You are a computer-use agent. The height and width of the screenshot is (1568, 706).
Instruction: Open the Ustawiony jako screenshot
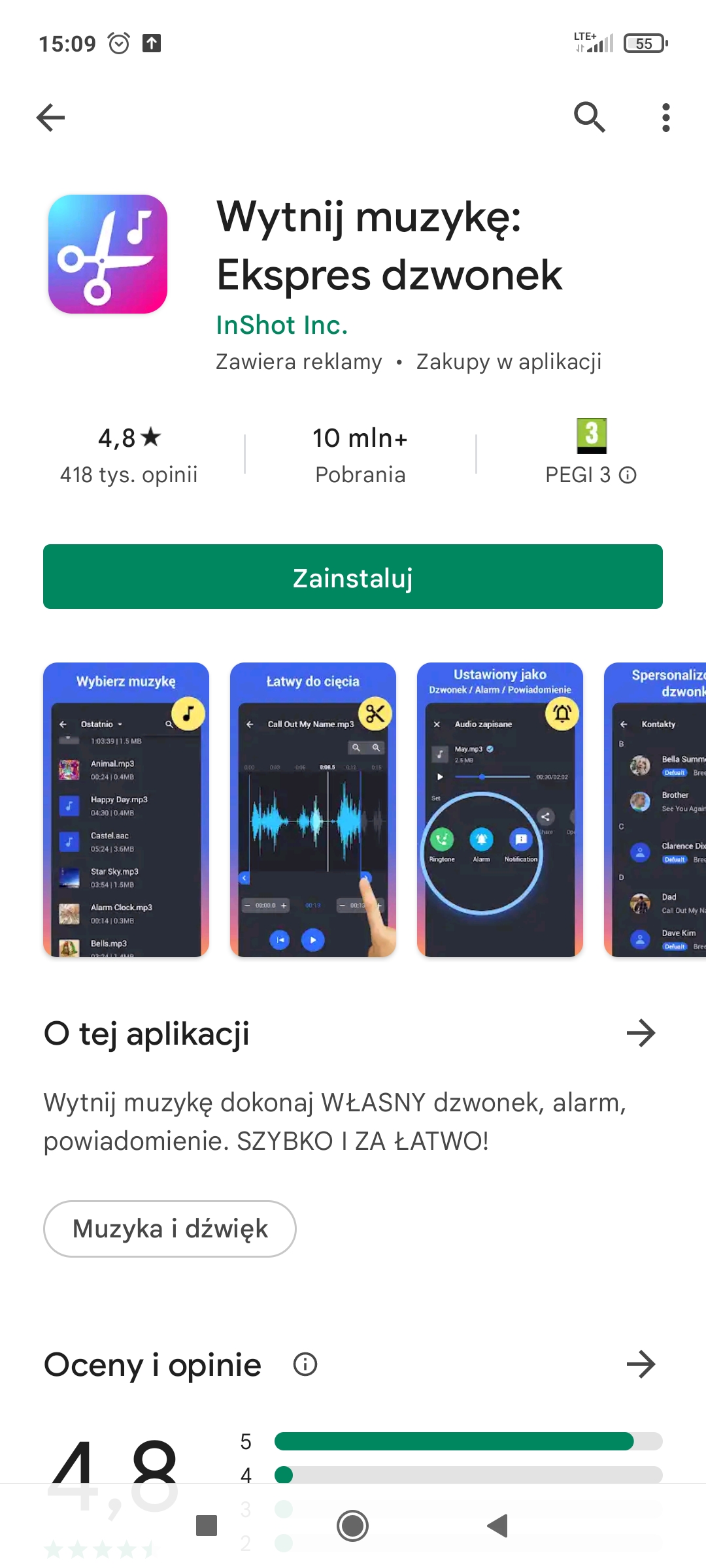click(500, 810)
